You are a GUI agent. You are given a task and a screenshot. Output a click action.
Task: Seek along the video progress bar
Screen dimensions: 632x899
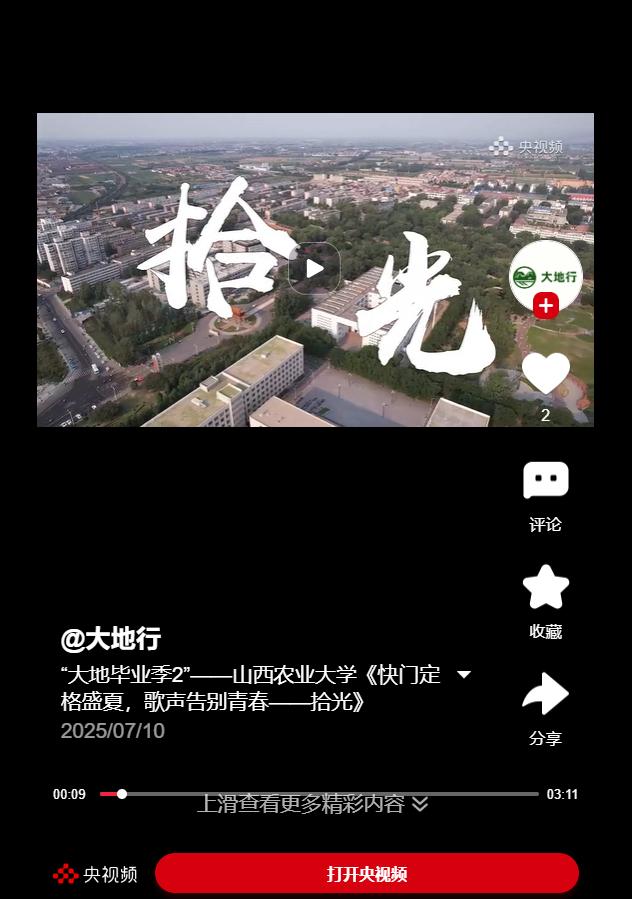pos(320,794)
